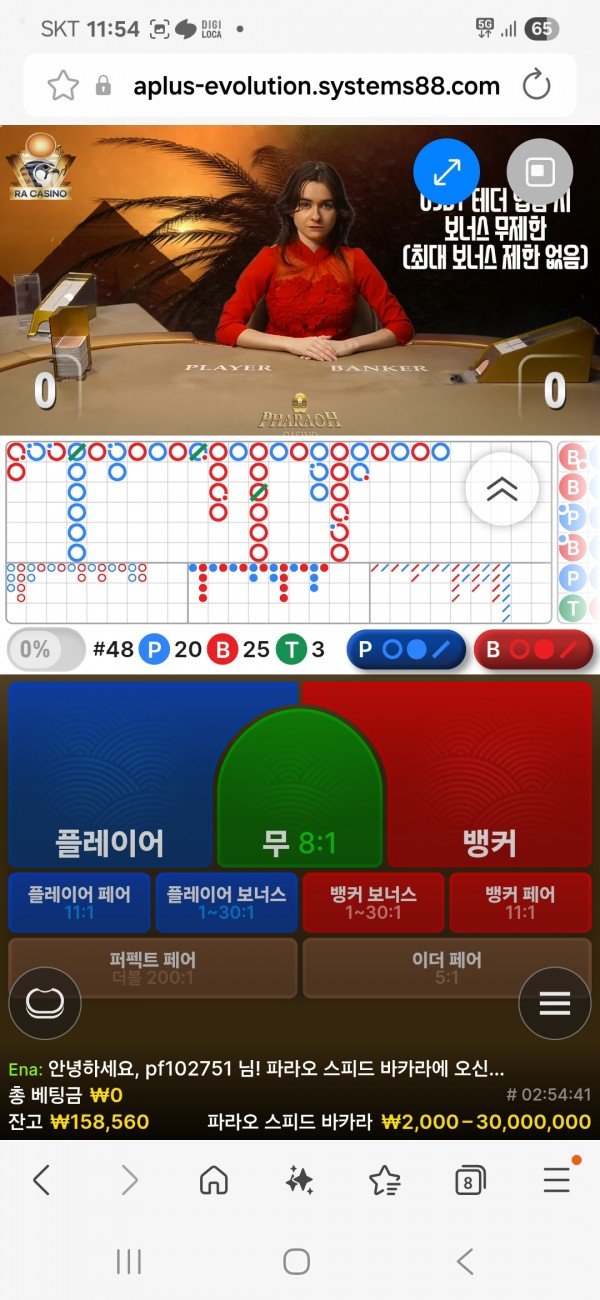600x1300 pixels.
Task: Show Player next-round prediction
Action: point(406,650)
